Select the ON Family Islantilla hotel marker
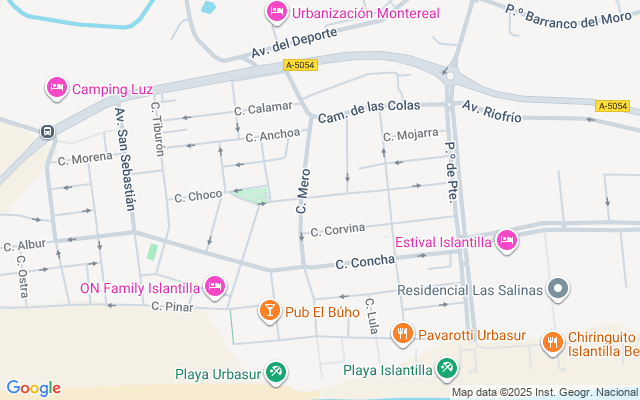 point(215,287)
